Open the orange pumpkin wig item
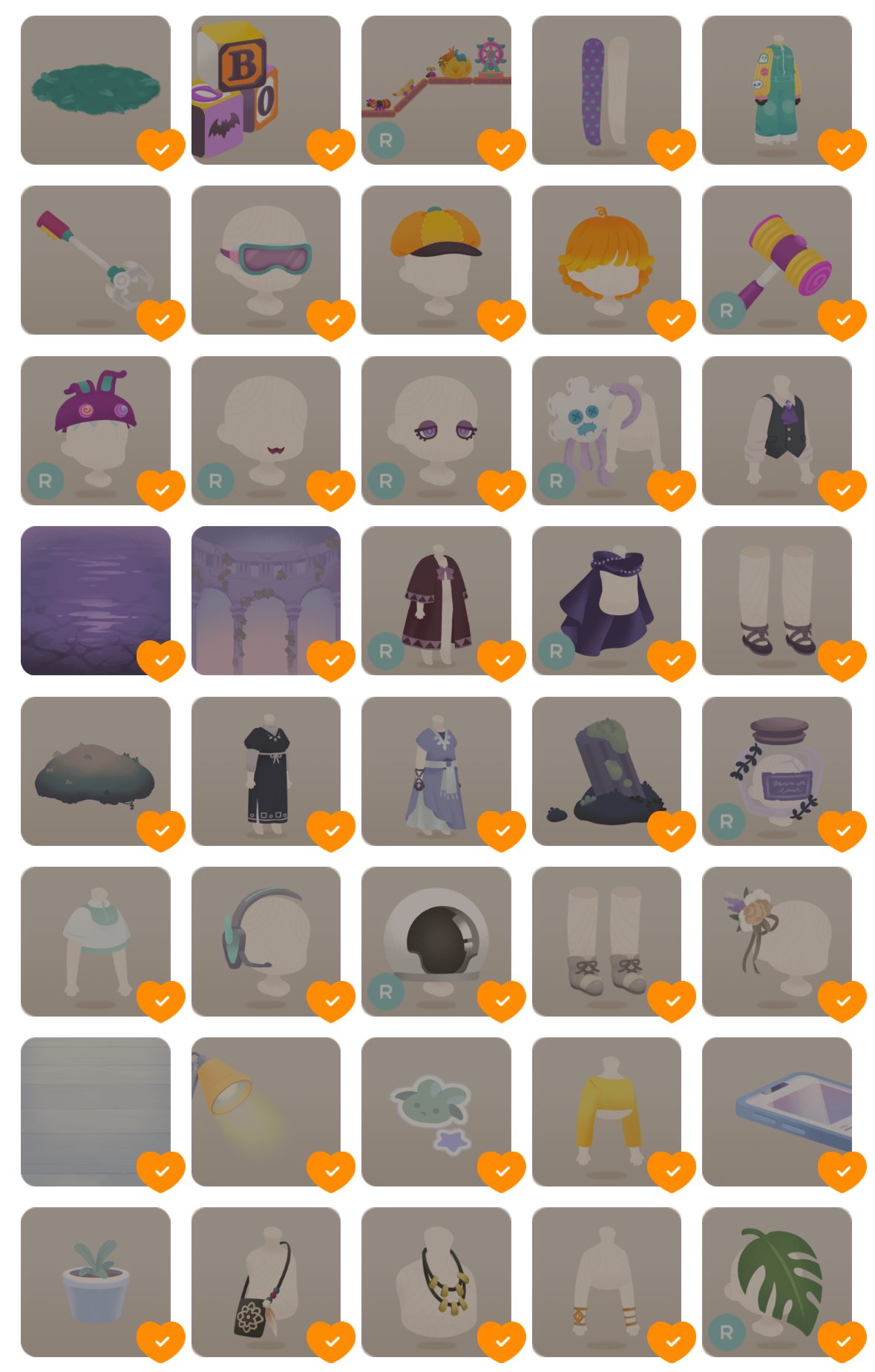This screenshot has width=875, height=1372. click(x=606, y=260)
